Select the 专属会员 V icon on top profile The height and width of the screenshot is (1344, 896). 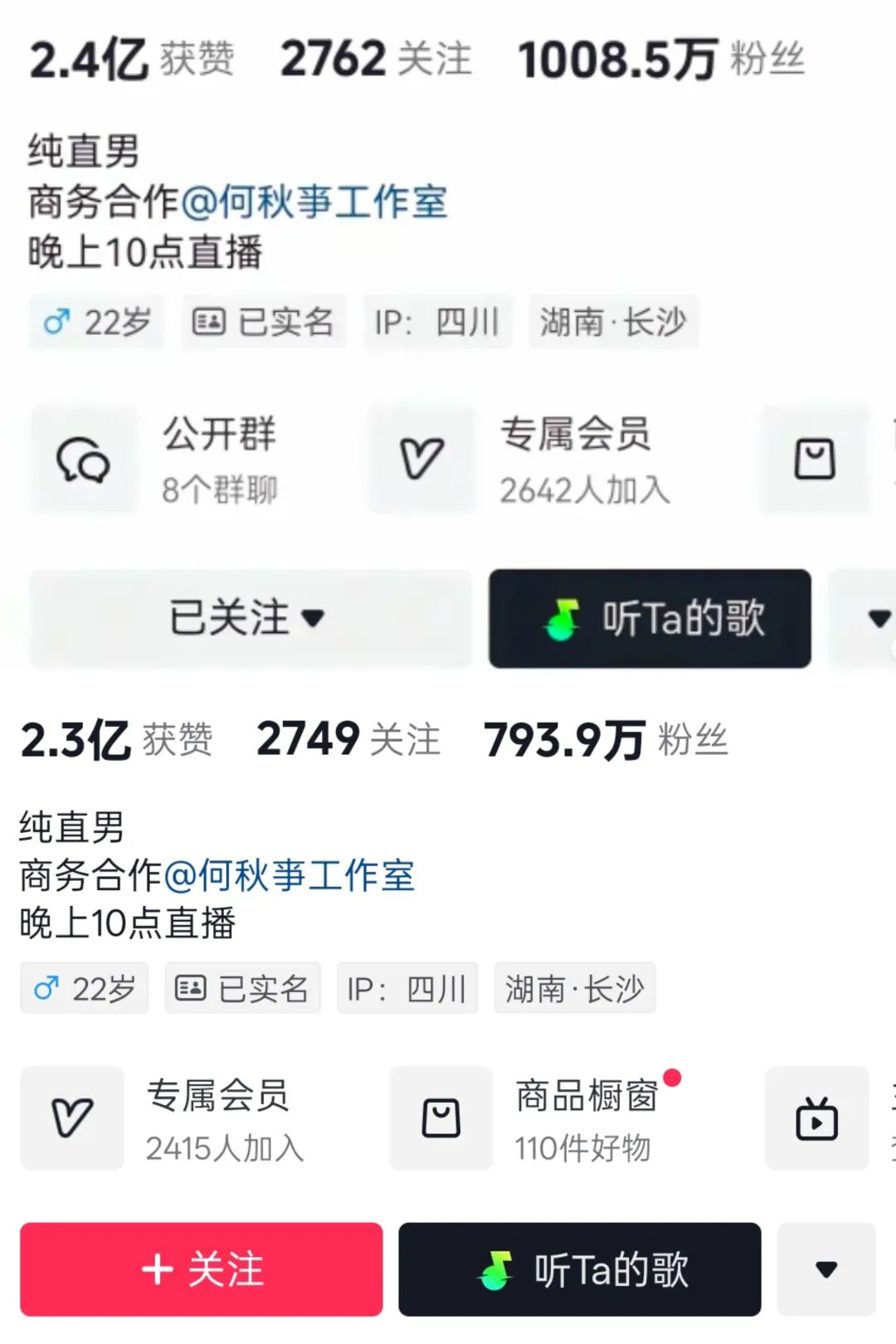pyautogui.click(x=421, y=459)
